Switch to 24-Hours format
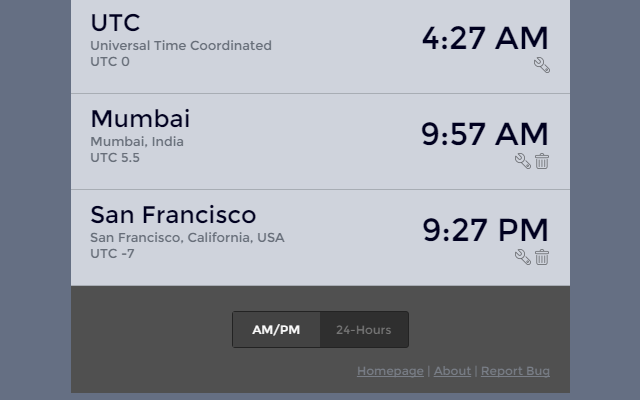 (364, 330)
